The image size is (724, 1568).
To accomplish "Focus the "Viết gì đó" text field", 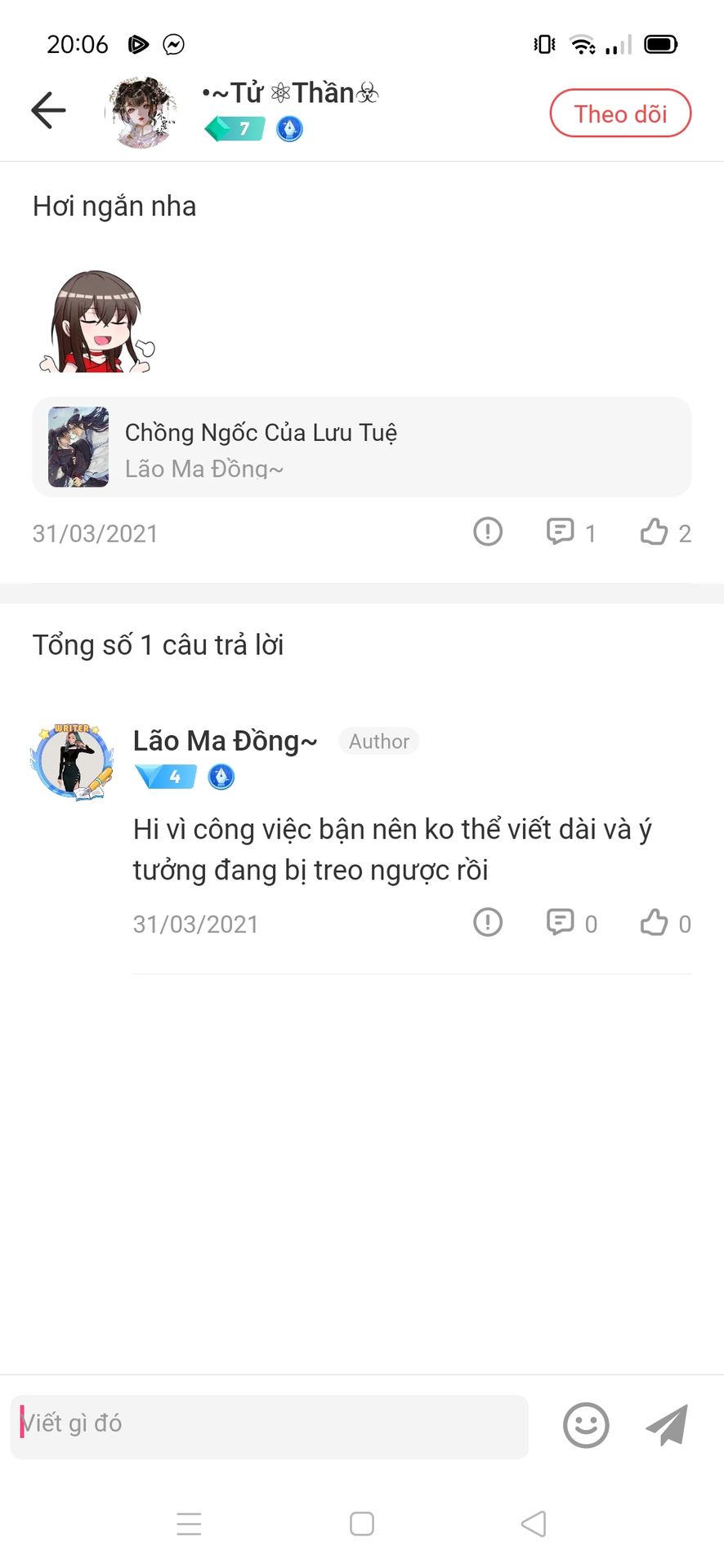I will click(x=270, y=1423).
